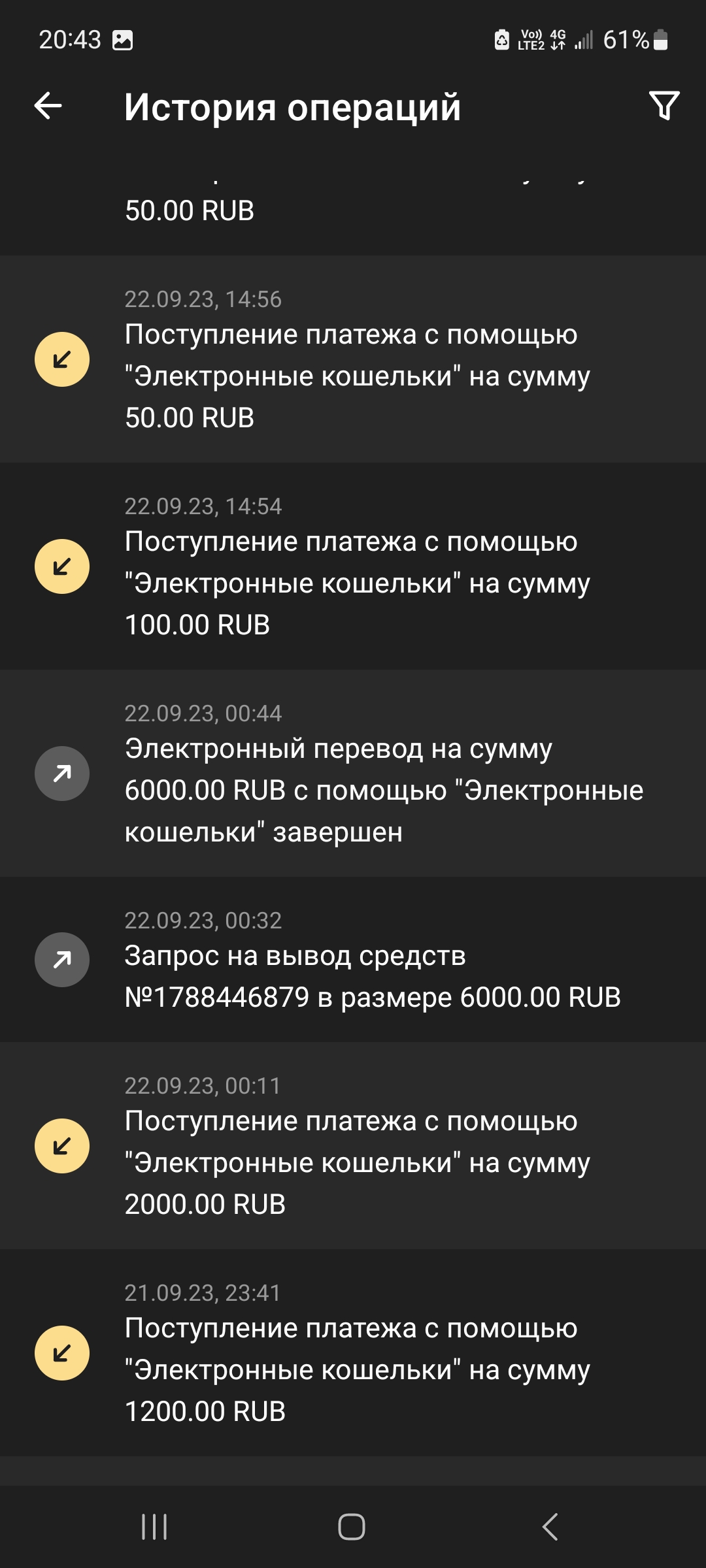Open the 00:44 6000.00 RUB completed transfer
The width and height of the screenshot is (706, 1568).
tap(353, 774)
